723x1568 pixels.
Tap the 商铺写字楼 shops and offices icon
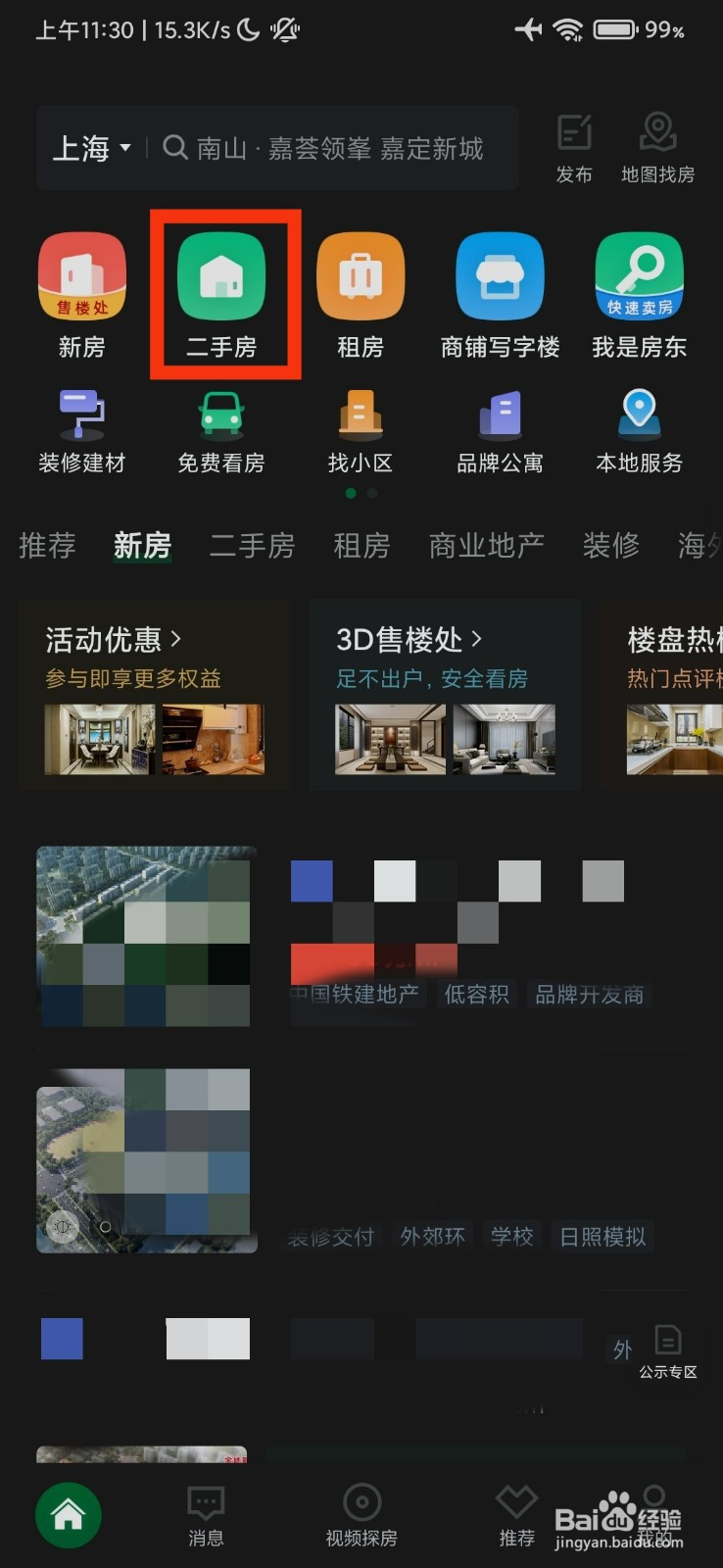499,292
